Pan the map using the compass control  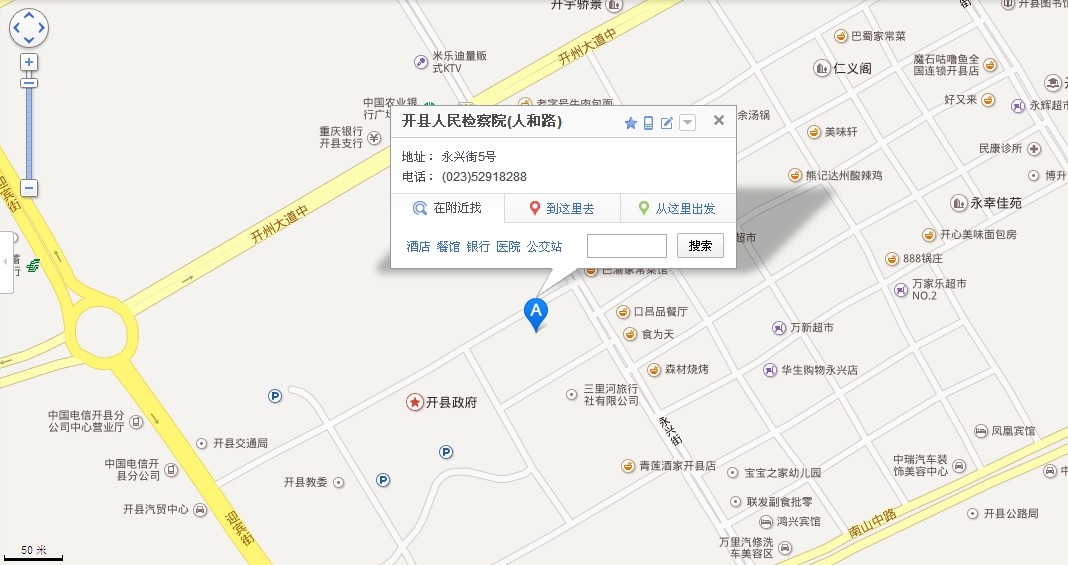(29, 28)
